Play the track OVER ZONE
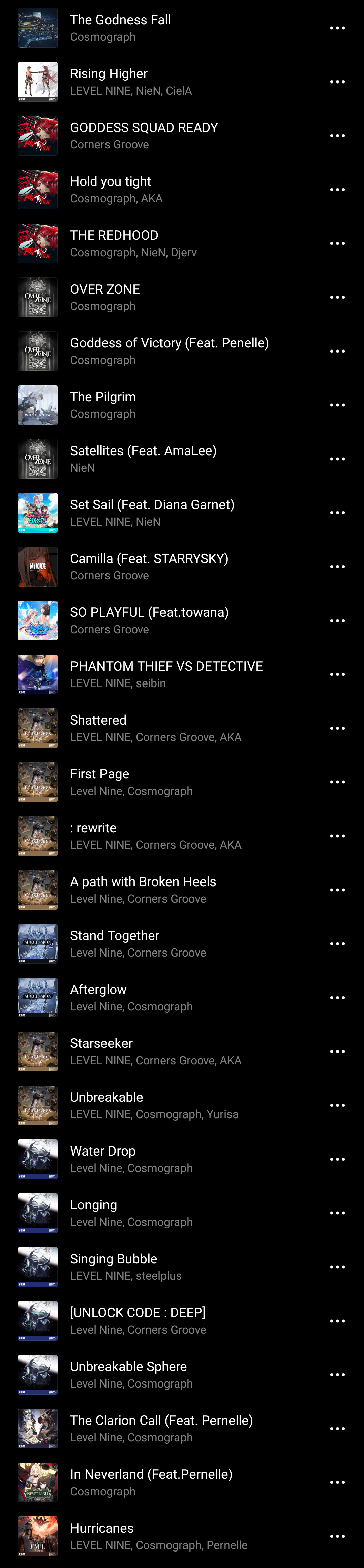364x1568 pixels. pos(105,290)
